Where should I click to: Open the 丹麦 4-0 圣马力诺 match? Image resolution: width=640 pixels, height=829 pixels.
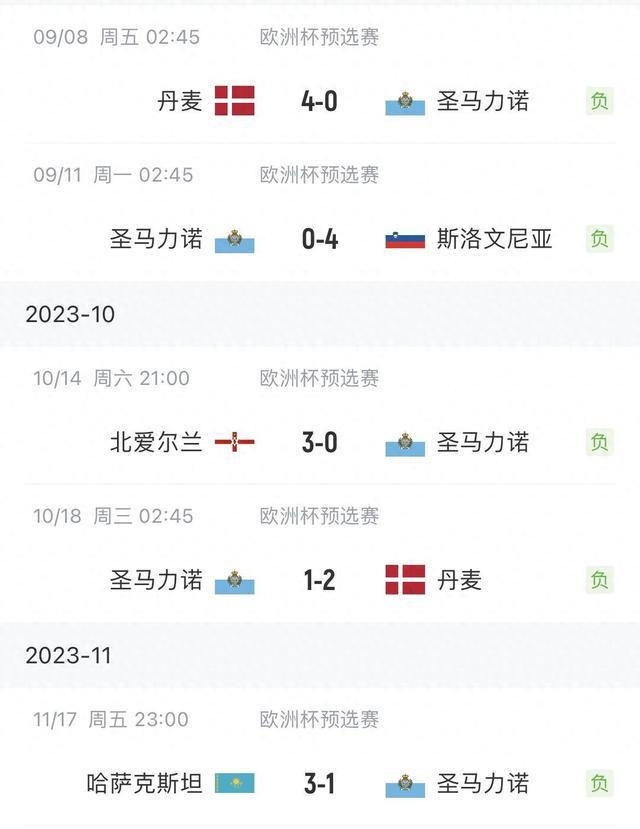319,101
